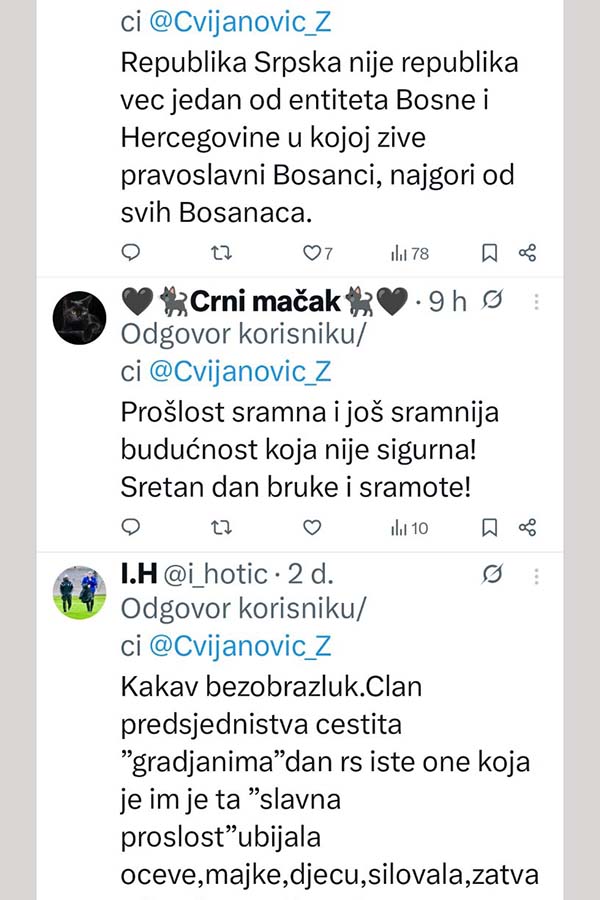This screenshot has height=900, width=600.
Task: Reply to Crni mačak's tweet
Action: 131,527
